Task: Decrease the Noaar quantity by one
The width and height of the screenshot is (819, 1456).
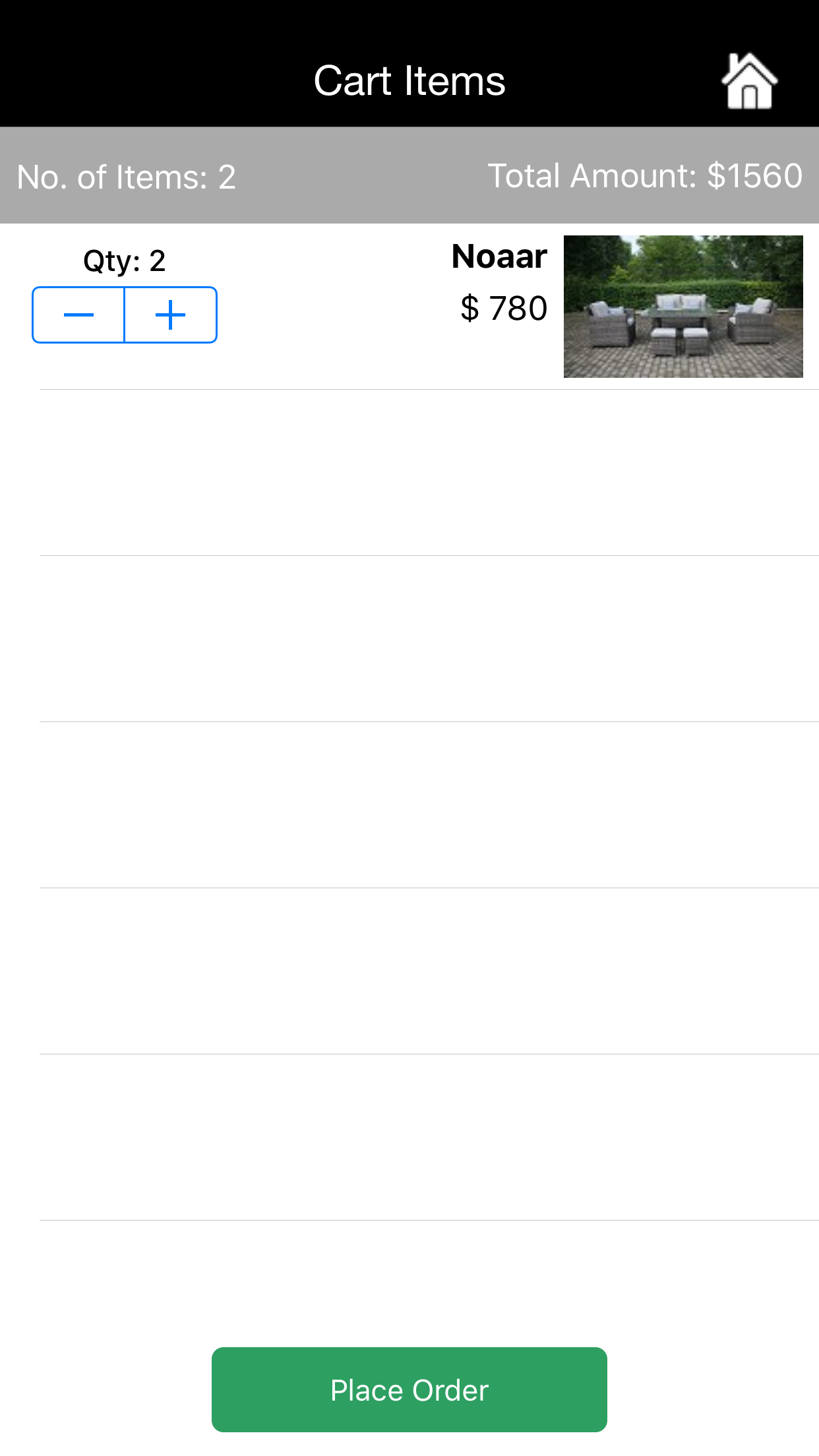Action: pos(78,315)
